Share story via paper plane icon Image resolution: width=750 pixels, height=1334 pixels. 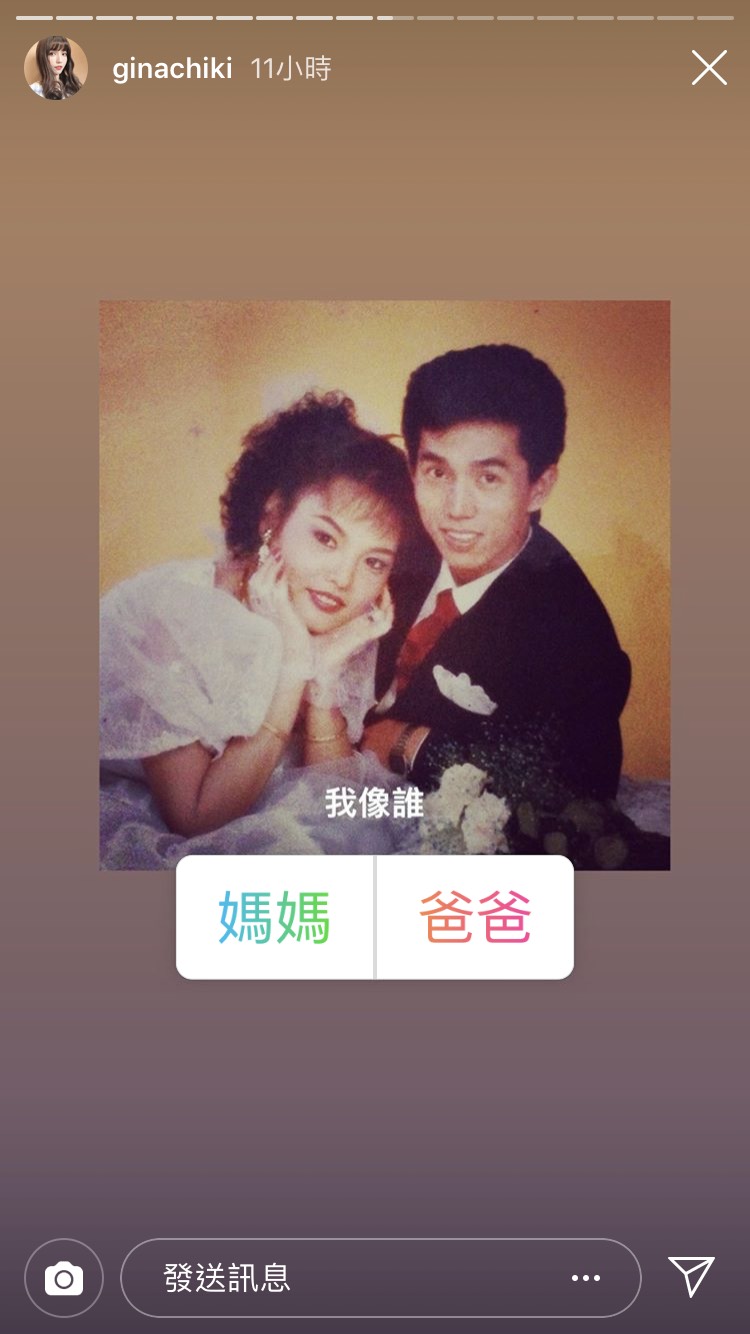691,1277
